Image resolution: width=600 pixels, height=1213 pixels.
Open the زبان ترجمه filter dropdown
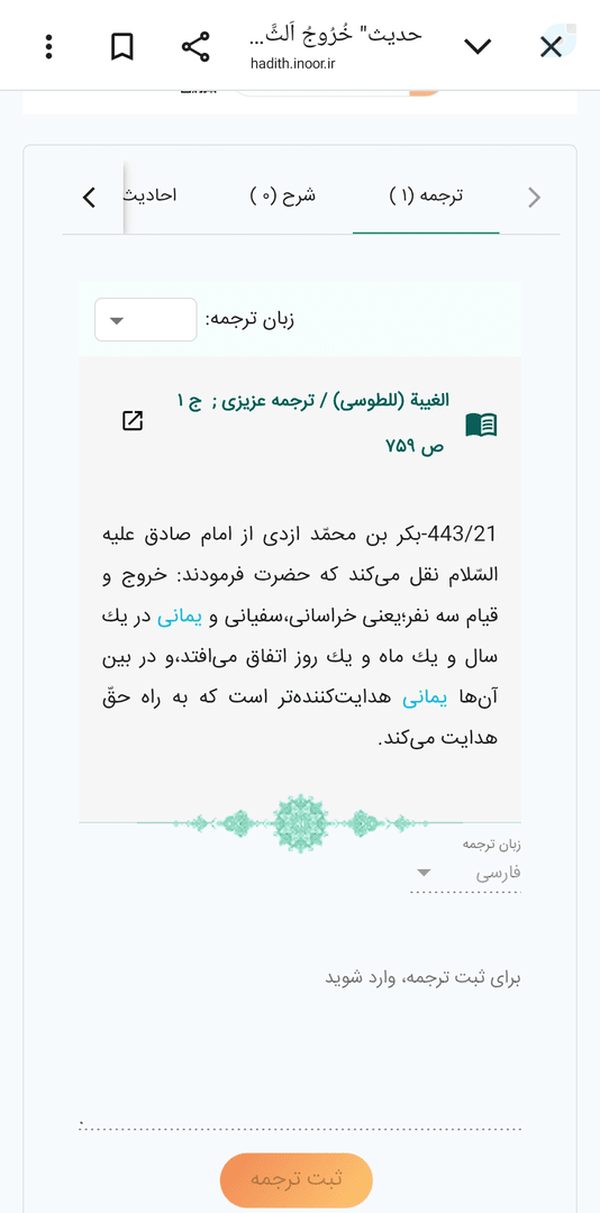pyautogui.click(x=146, y=320)
